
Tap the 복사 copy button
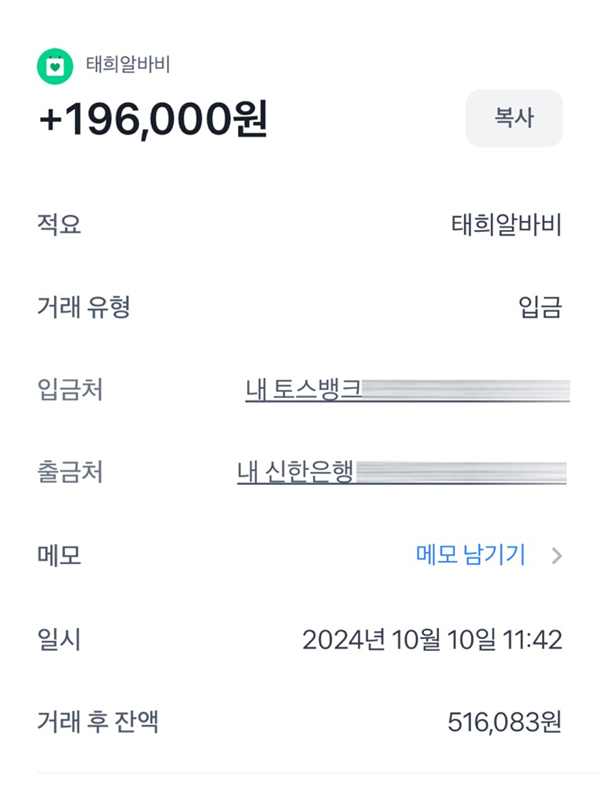[514, 118]
